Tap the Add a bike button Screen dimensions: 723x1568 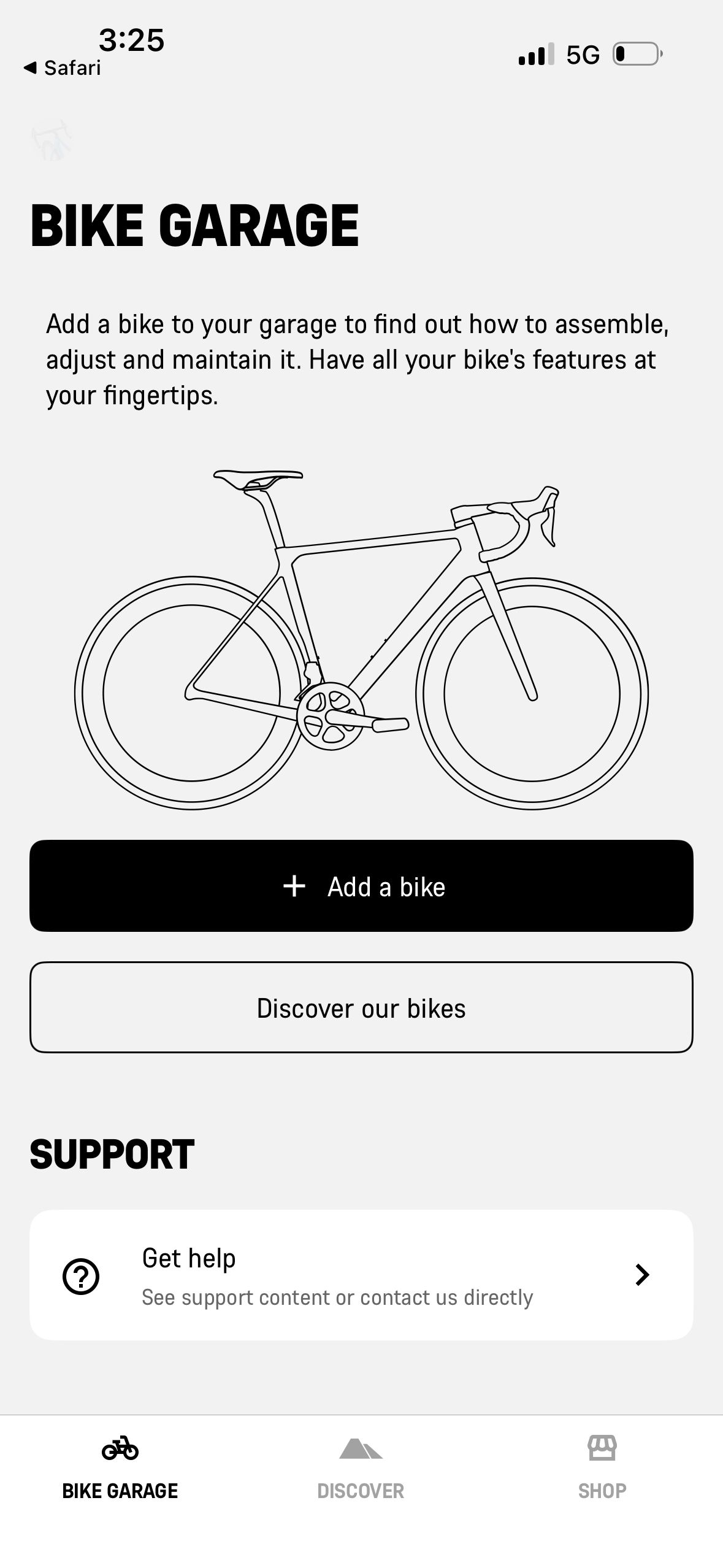tap(361, 886)
